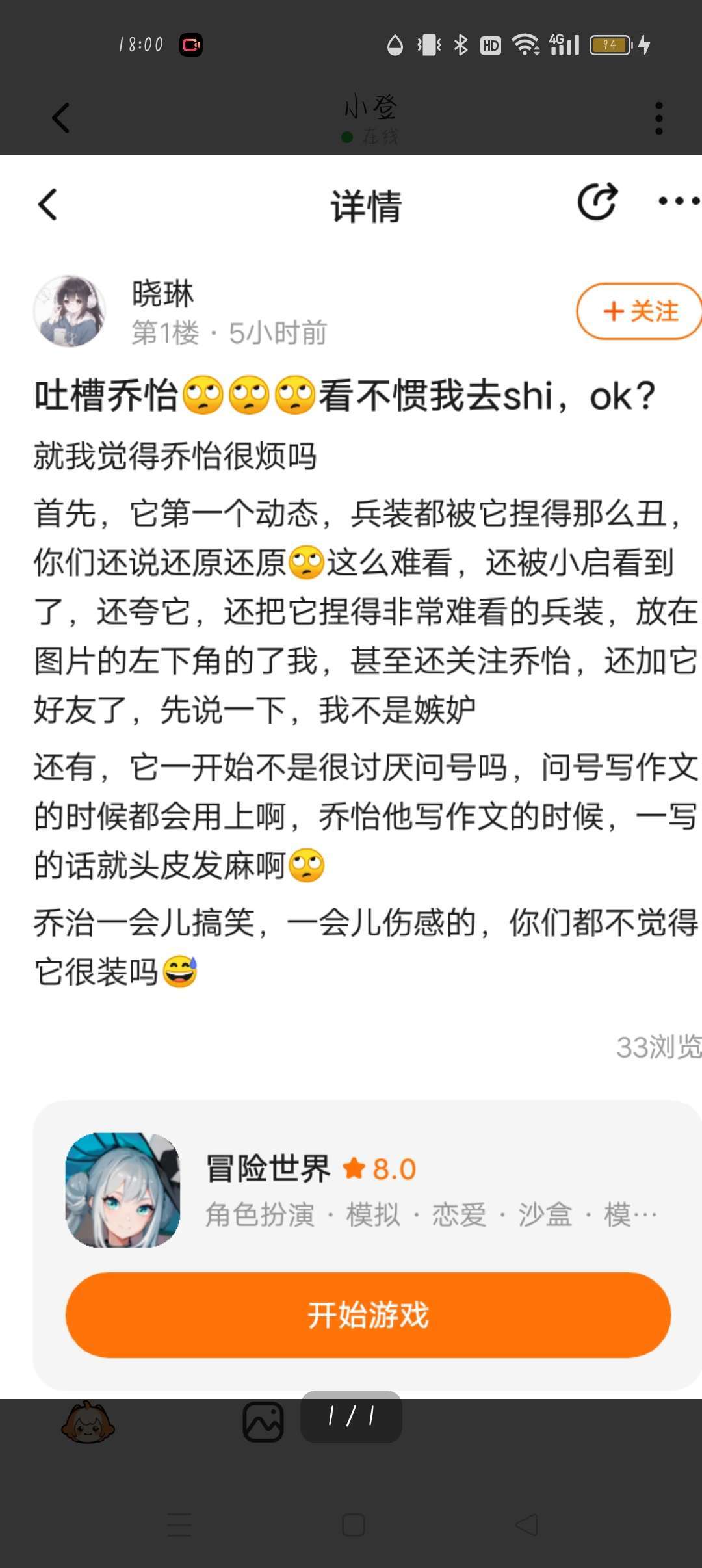Open the monkey sticker icon
Screen dimensions: 702x1568
pyautogui.click(x=88, y=1422)
